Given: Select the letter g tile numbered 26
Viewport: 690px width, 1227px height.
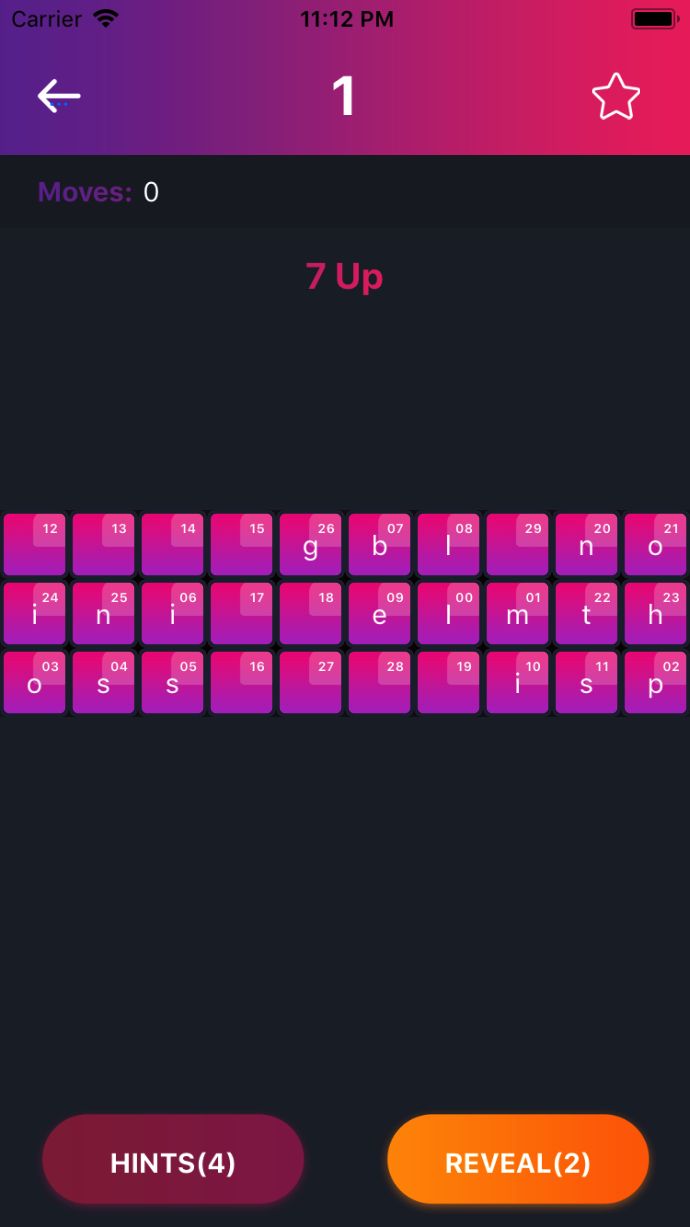Looking at the screenshot, I should point(310,545).
